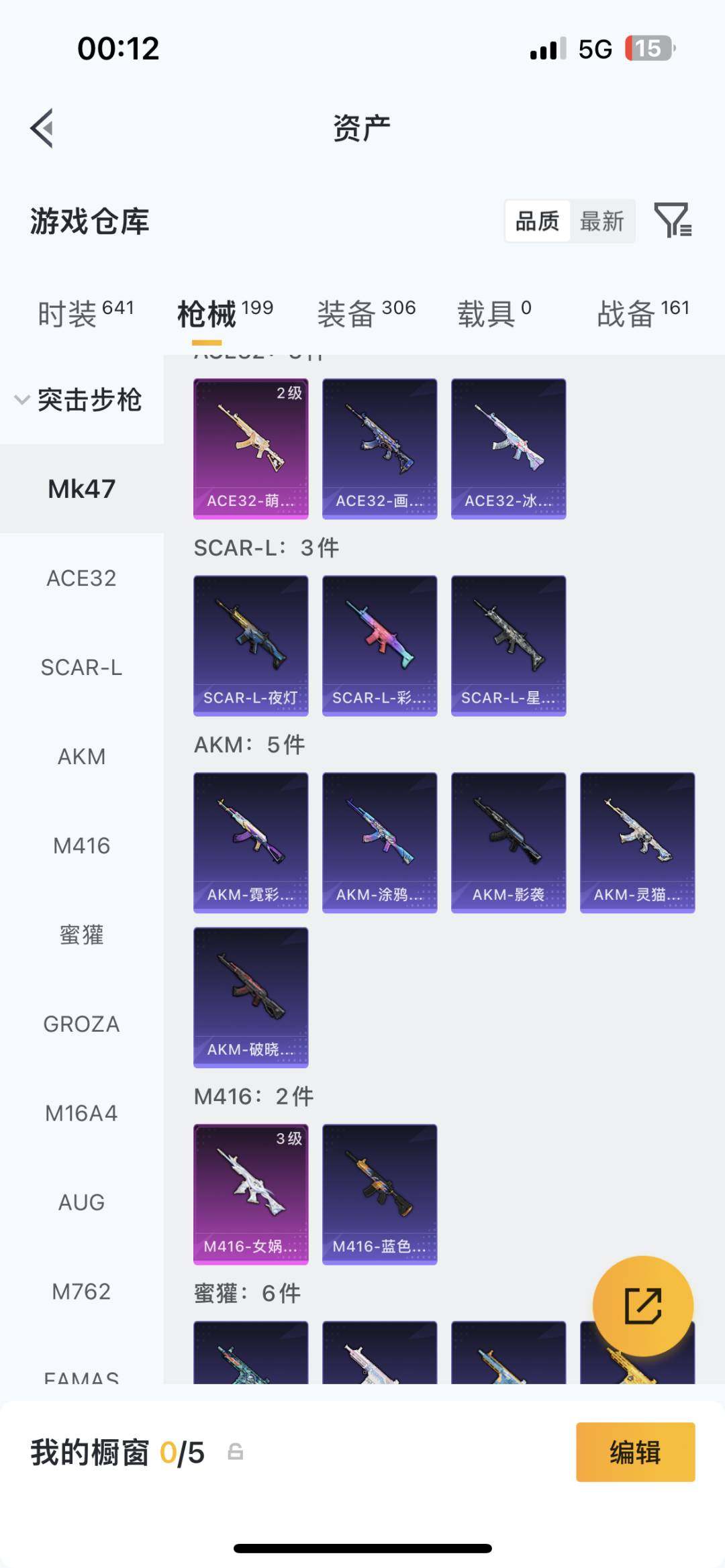Select GROZA in the side list

click(x=81, y=1024)
